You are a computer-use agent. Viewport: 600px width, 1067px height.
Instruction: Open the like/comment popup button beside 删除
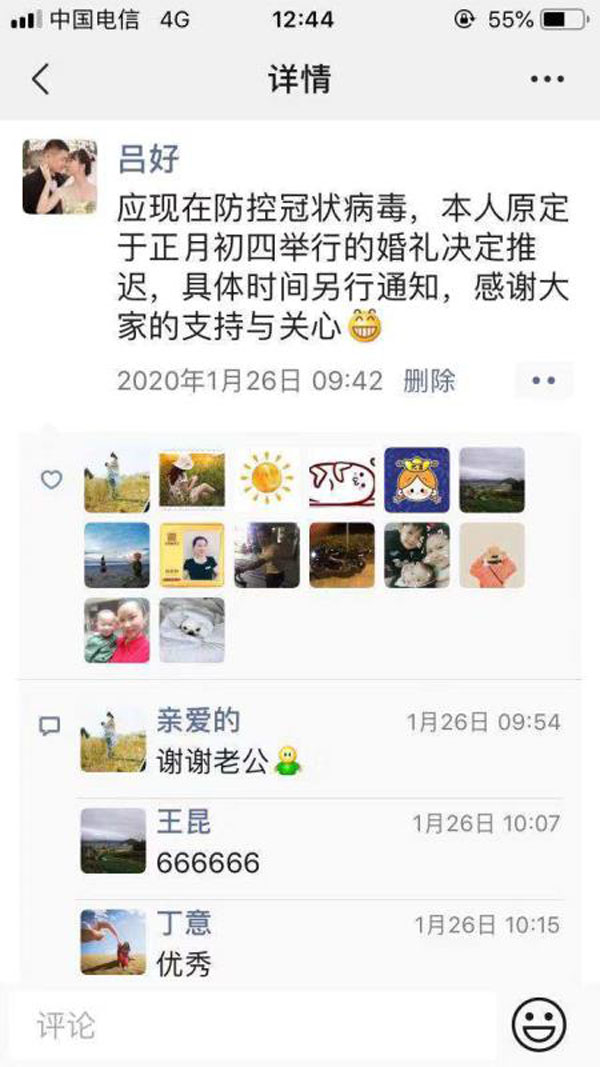pyautogui.click(x=543, y=381)
